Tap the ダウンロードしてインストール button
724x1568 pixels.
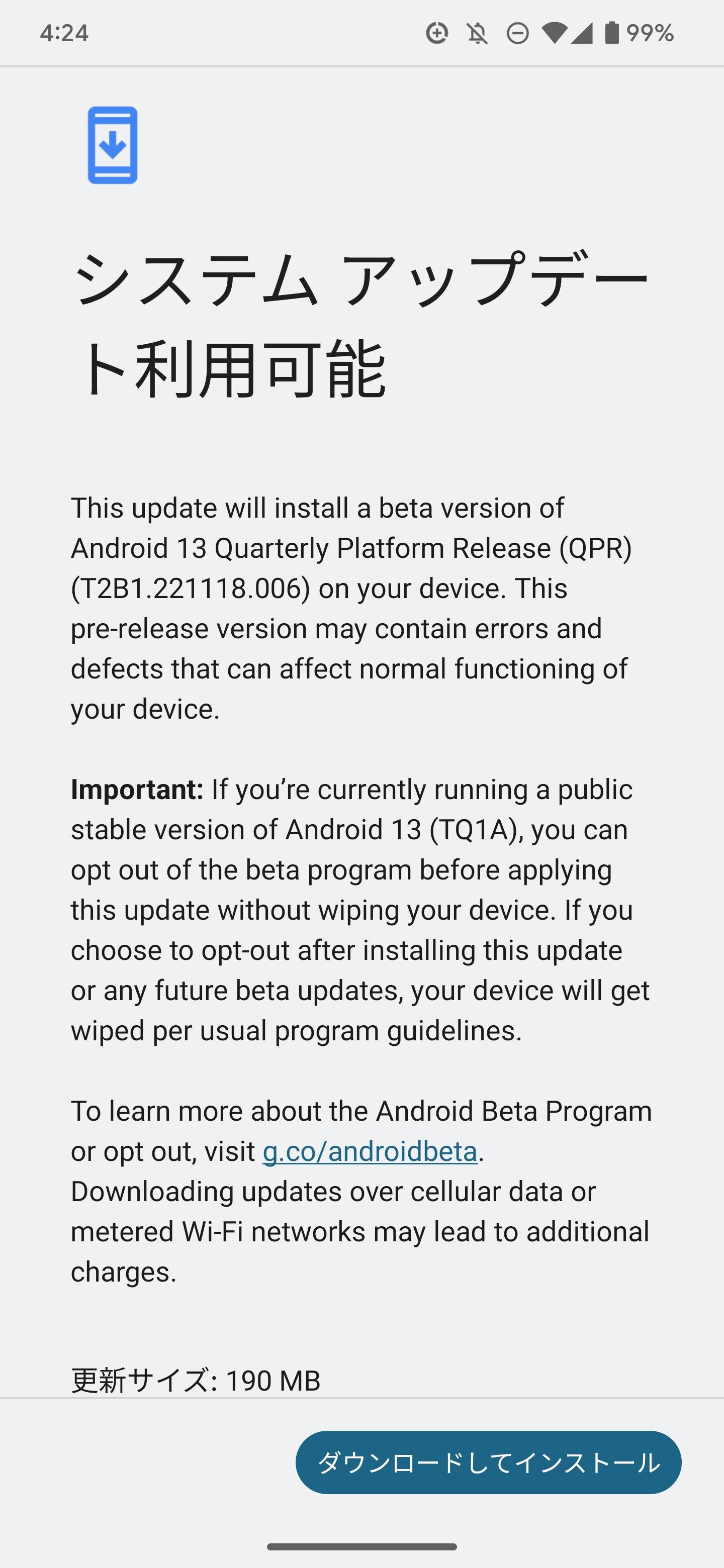[488, 1462]
